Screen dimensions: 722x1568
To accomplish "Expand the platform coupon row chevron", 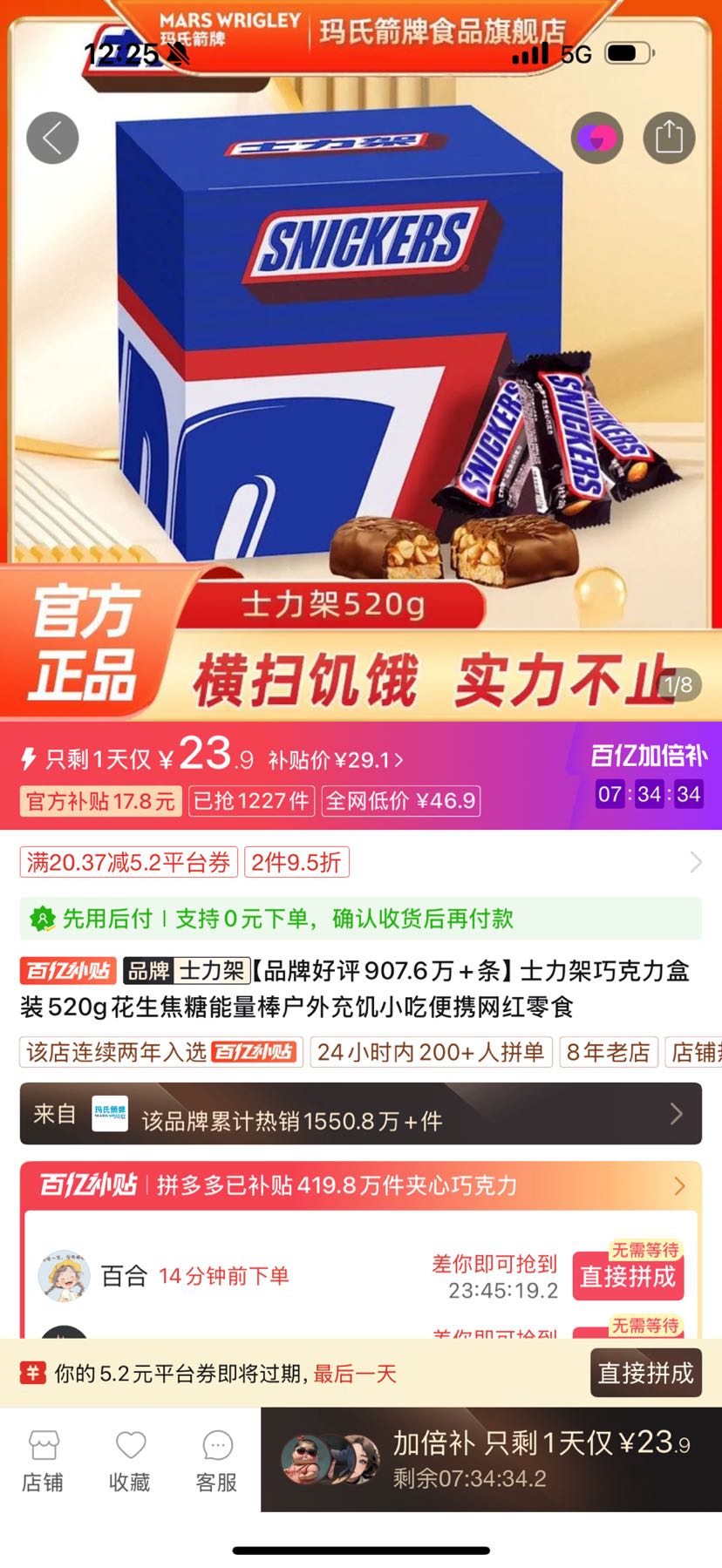I will (697, 862).
